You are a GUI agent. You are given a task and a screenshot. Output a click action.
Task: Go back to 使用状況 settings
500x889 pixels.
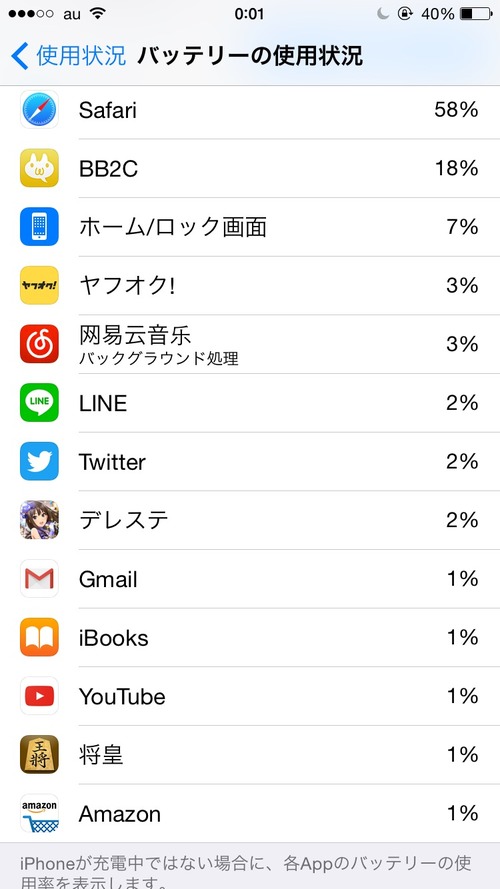[69, 56]
